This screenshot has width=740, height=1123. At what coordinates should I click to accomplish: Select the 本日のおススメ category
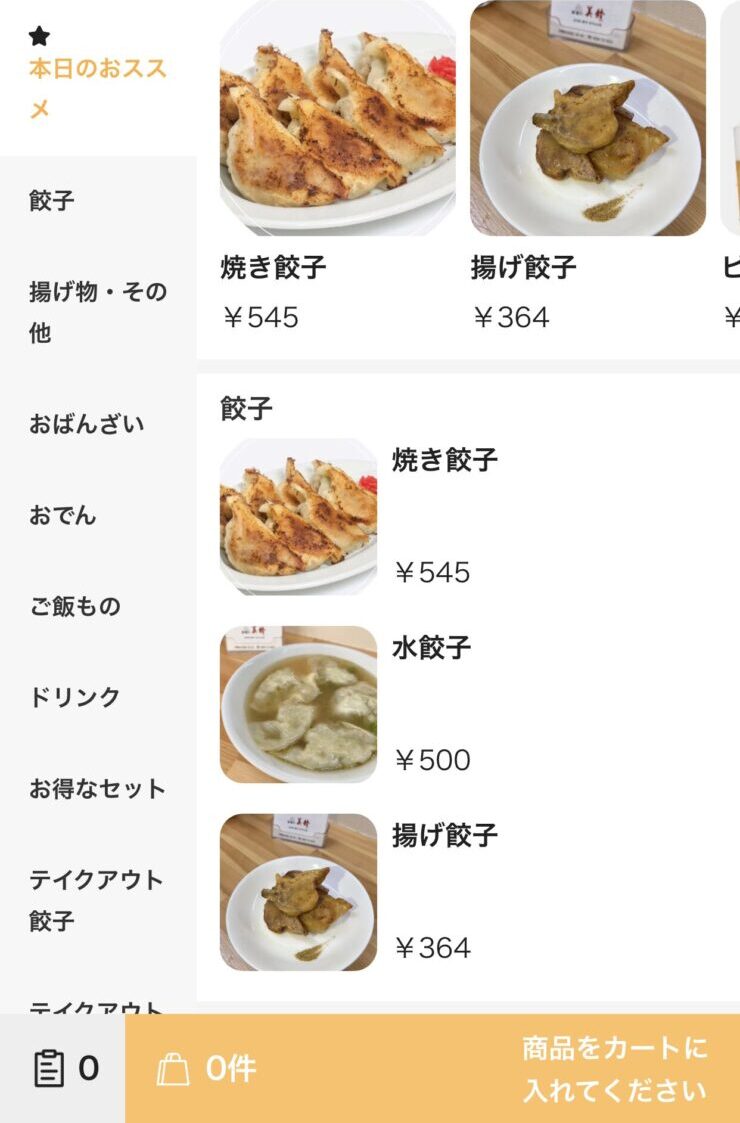coord(98,77)
